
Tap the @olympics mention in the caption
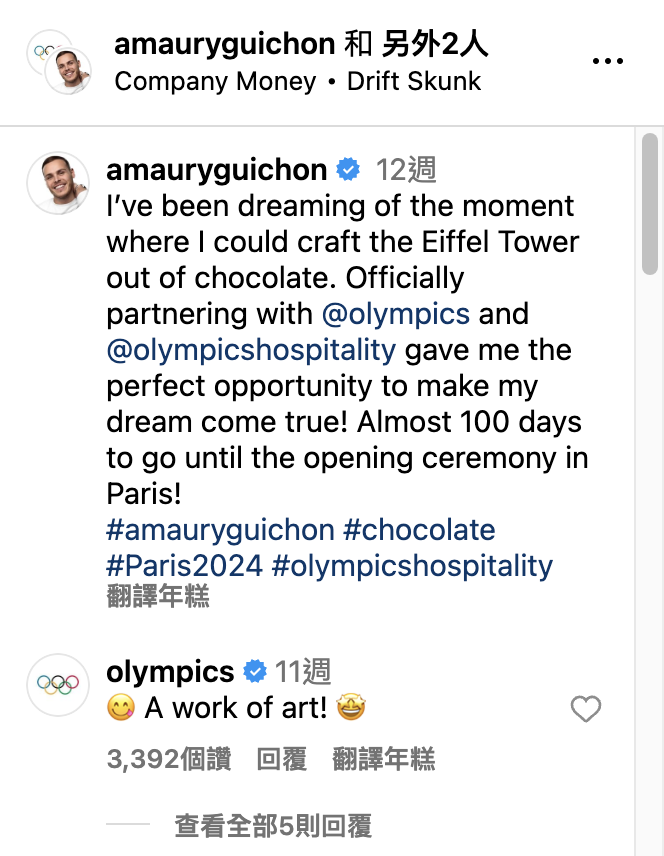pos(396,314)
